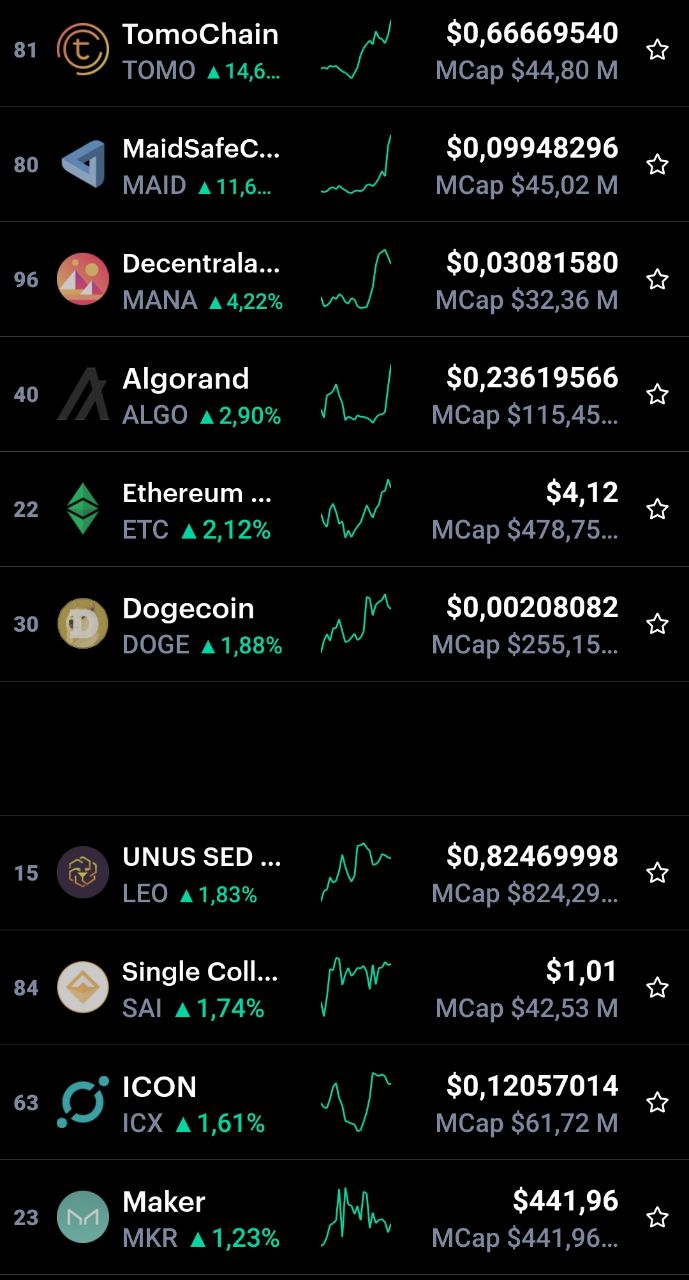Tap the star beside SAI
689x1280 pixels.
point(657,988)
